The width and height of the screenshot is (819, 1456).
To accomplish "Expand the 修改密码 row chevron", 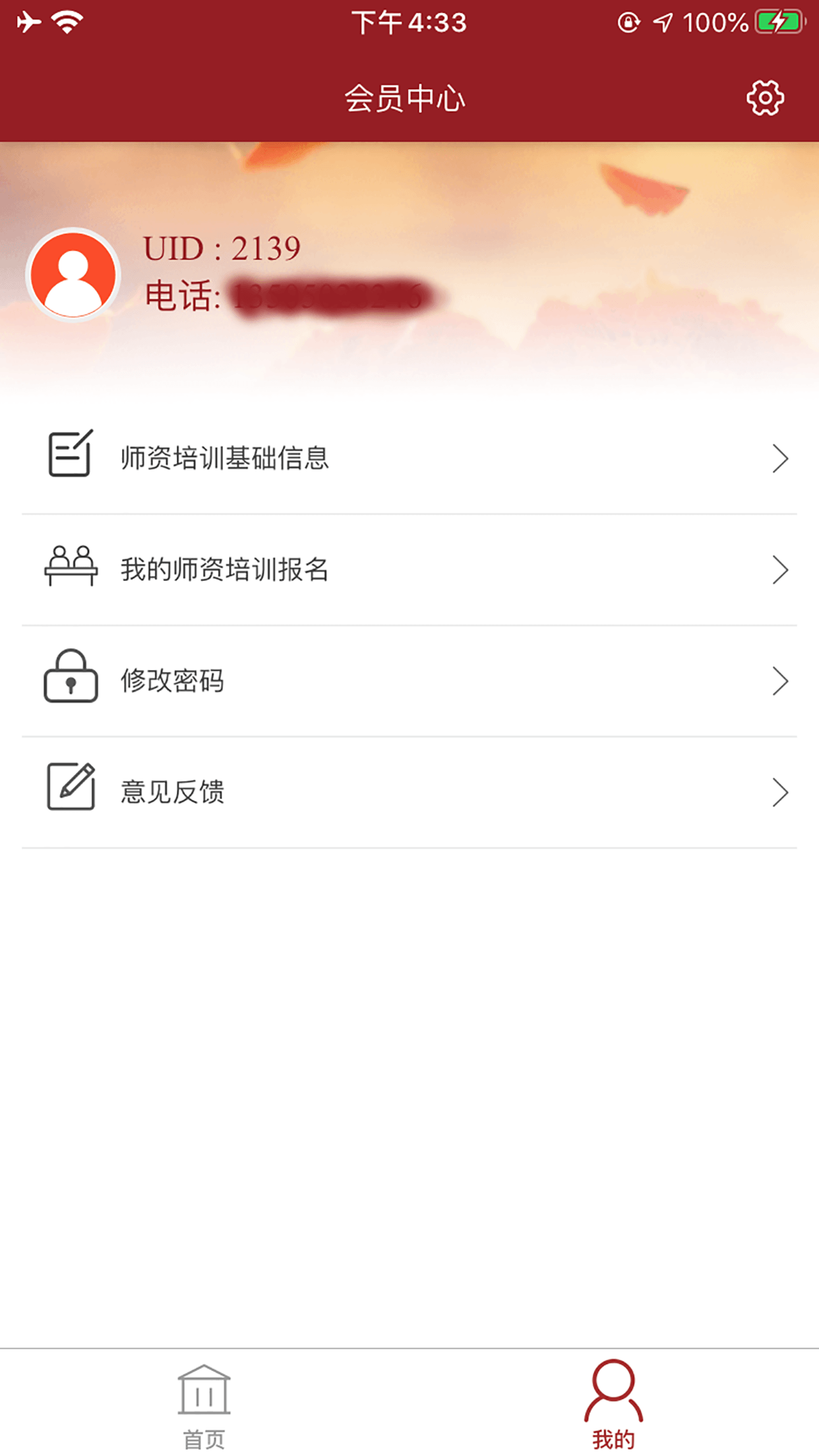I will click(780, 682).
